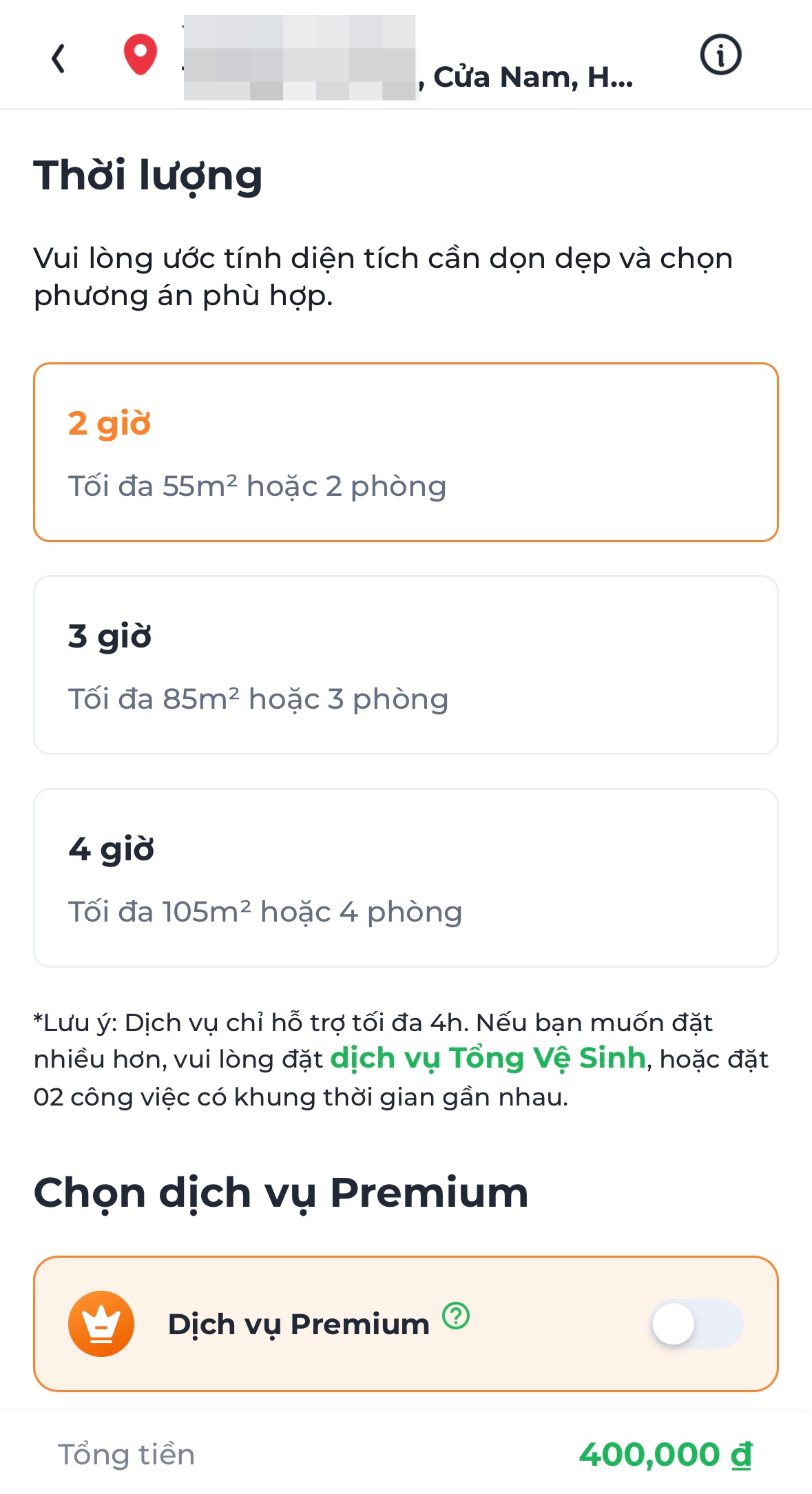Open the dịch vụ Tổng Vệ Sinh link
The height and width of the screenshot is (1494, 812).
[488, 1058]
